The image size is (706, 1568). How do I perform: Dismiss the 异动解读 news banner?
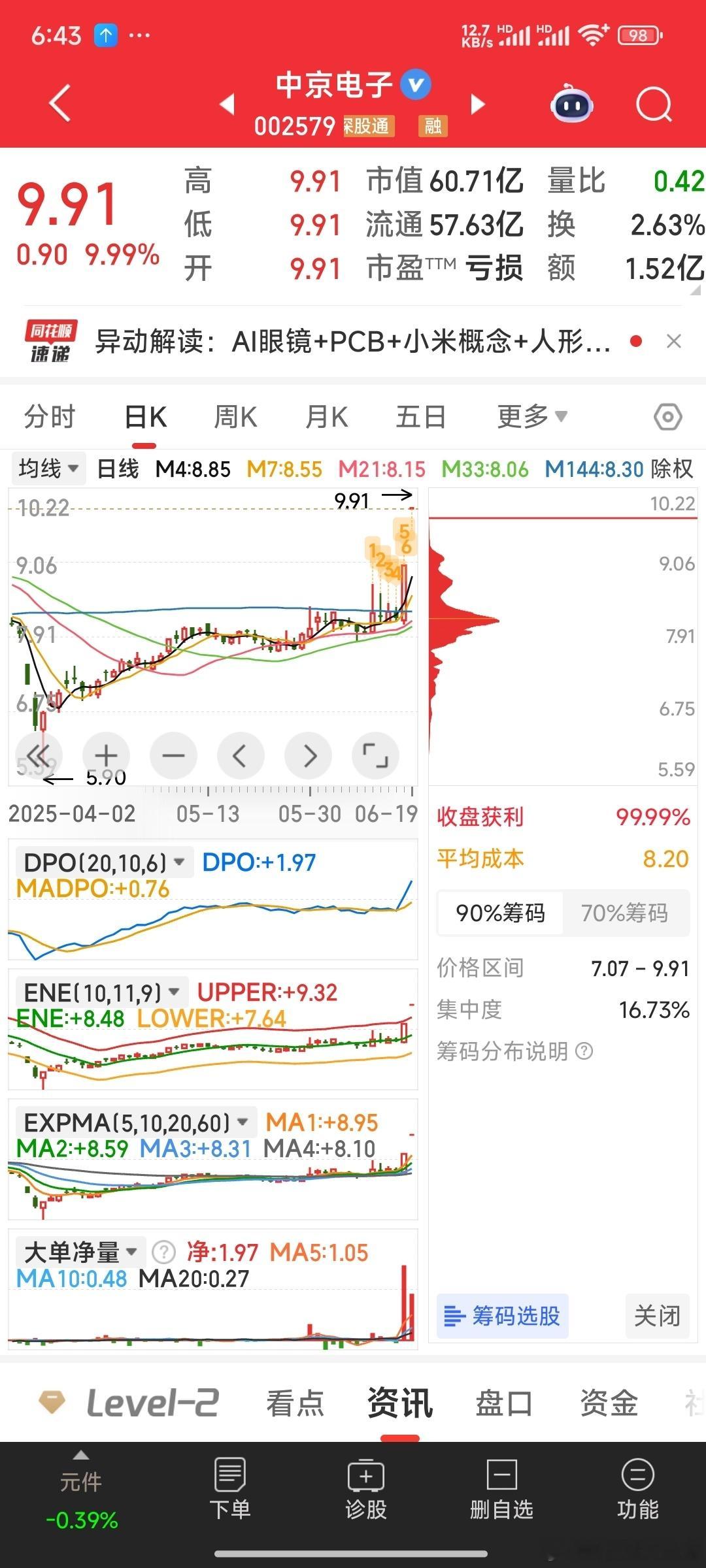(674, 341)
